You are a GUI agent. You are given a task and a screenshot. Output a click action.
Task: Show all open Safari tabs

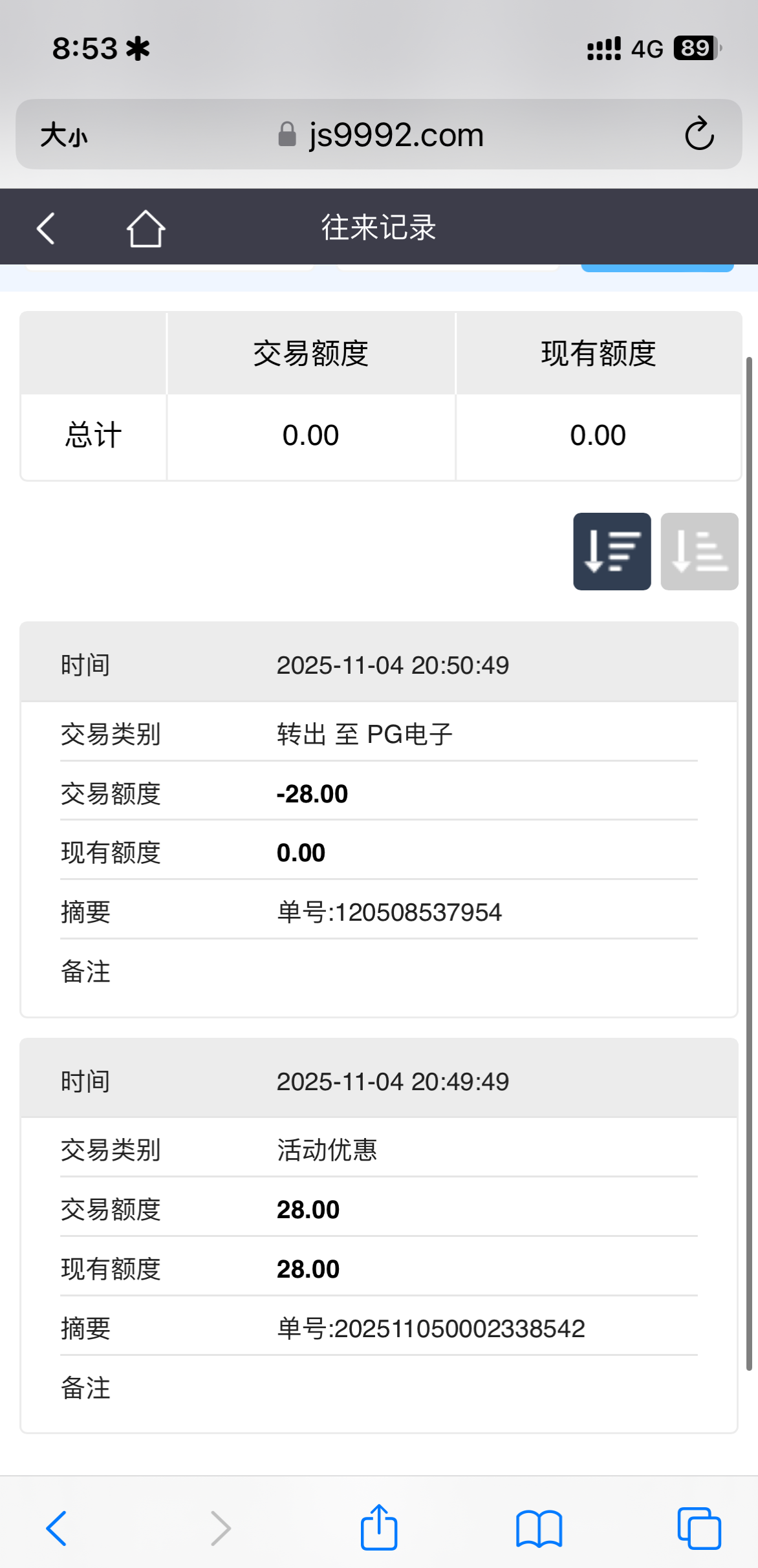click(x=698, y=1528)
